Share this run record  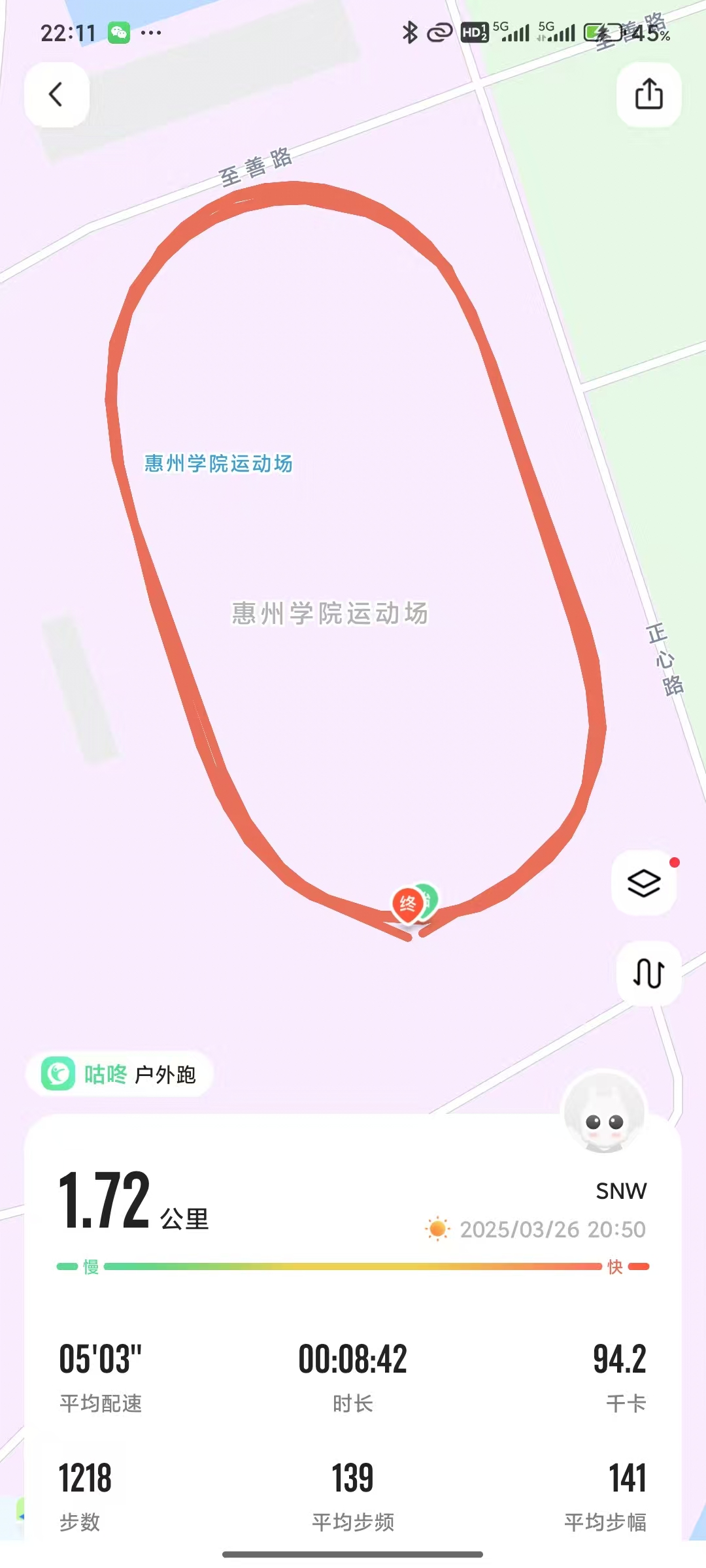(648, 95)
